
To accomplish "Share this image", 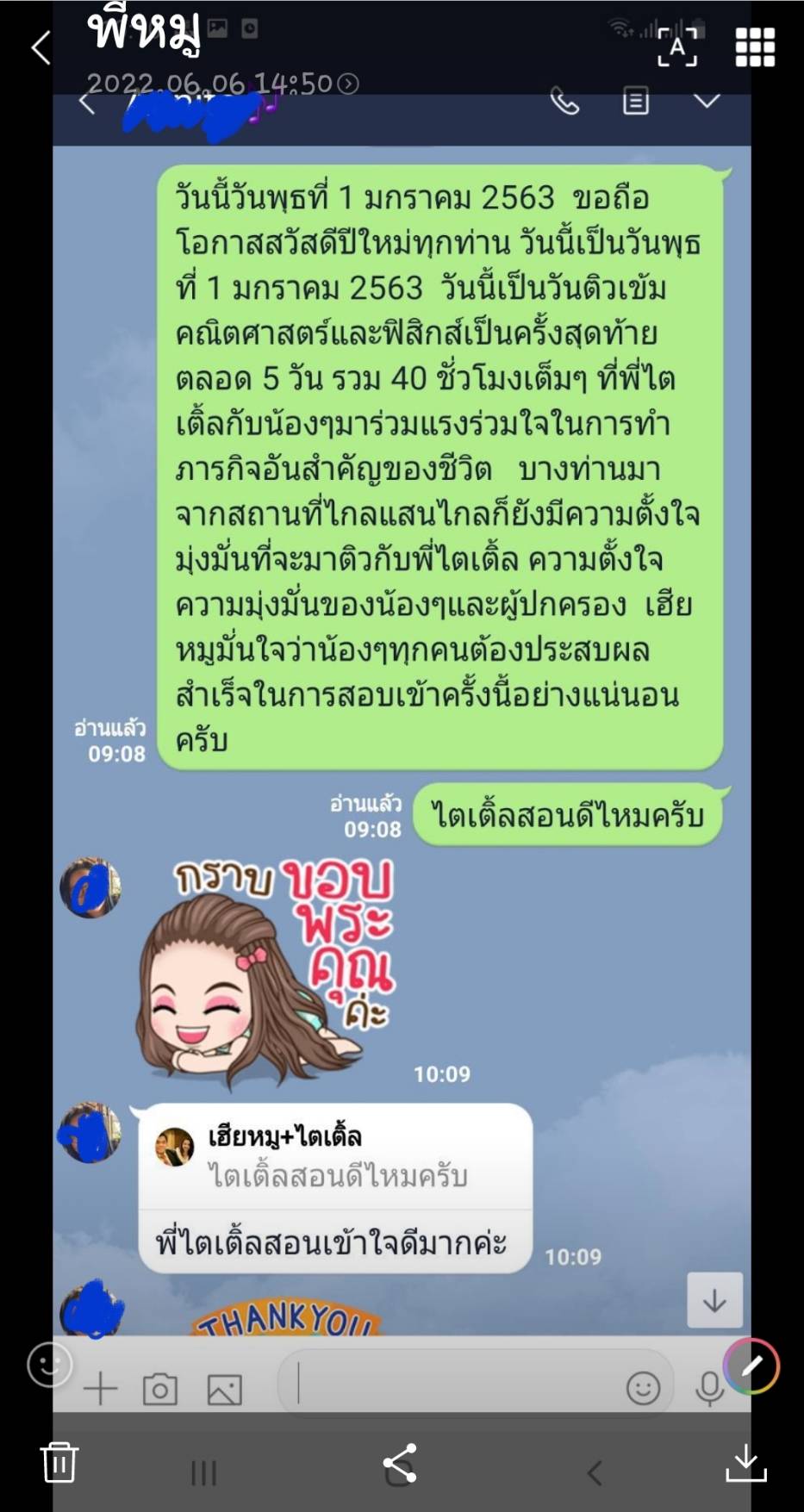I will (x=400, y=1462).
